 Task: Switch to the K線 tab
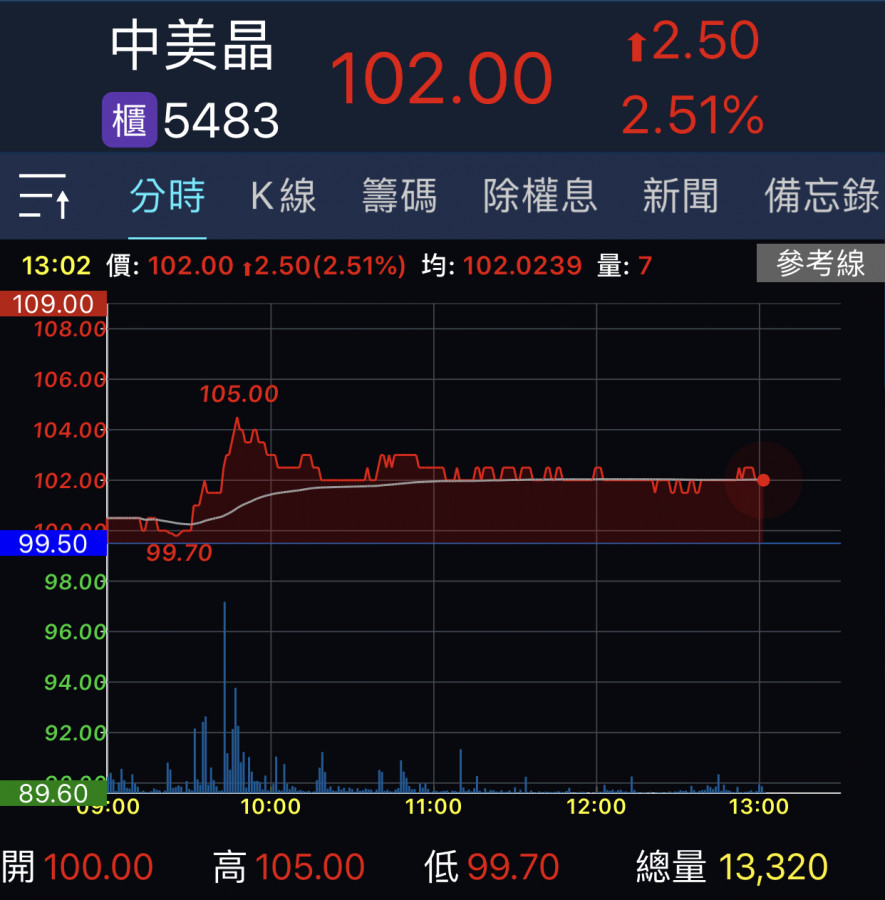coord(283,196)
